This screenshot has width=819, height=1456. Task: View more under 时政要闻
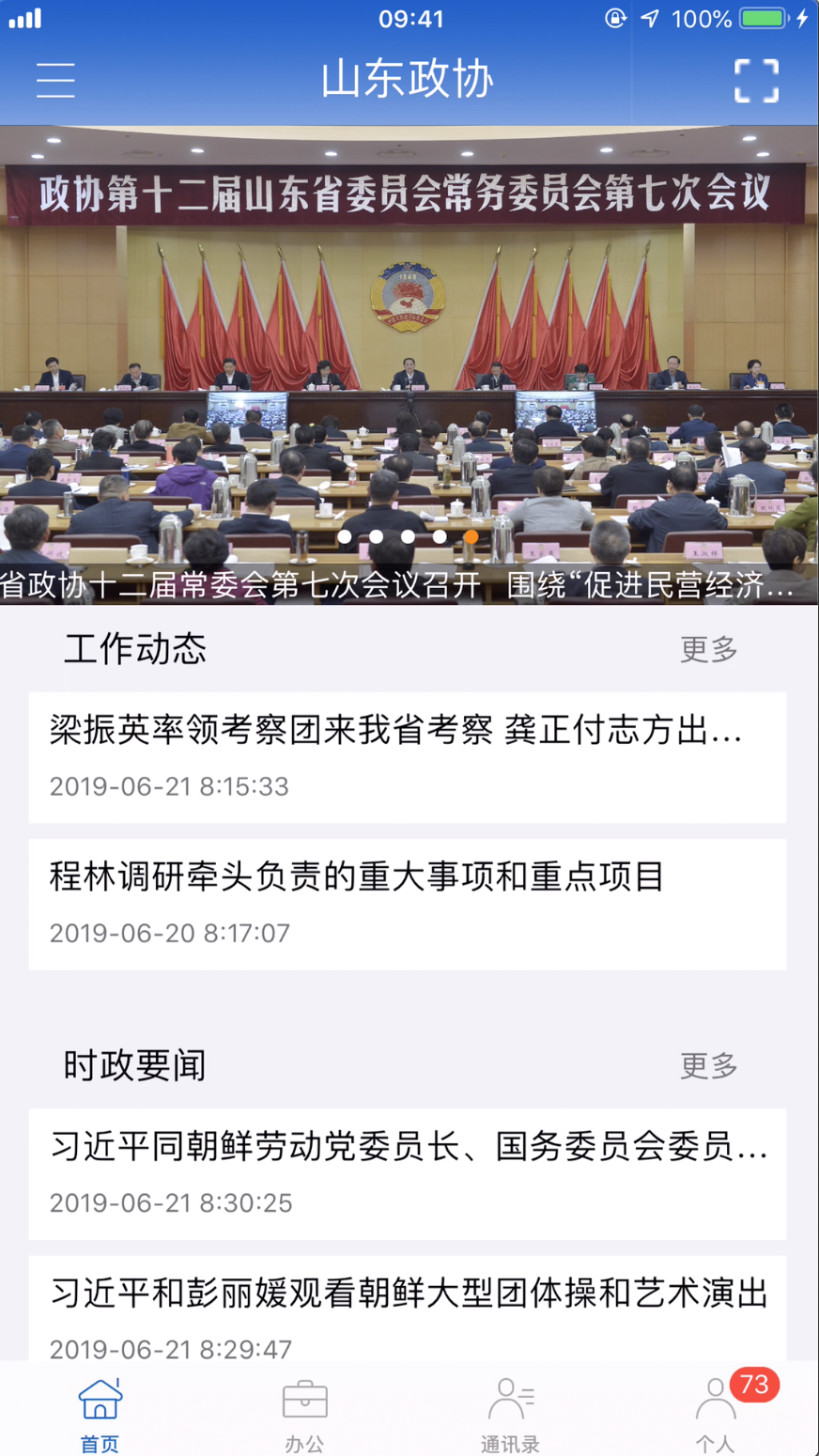tap(709, 1065)
